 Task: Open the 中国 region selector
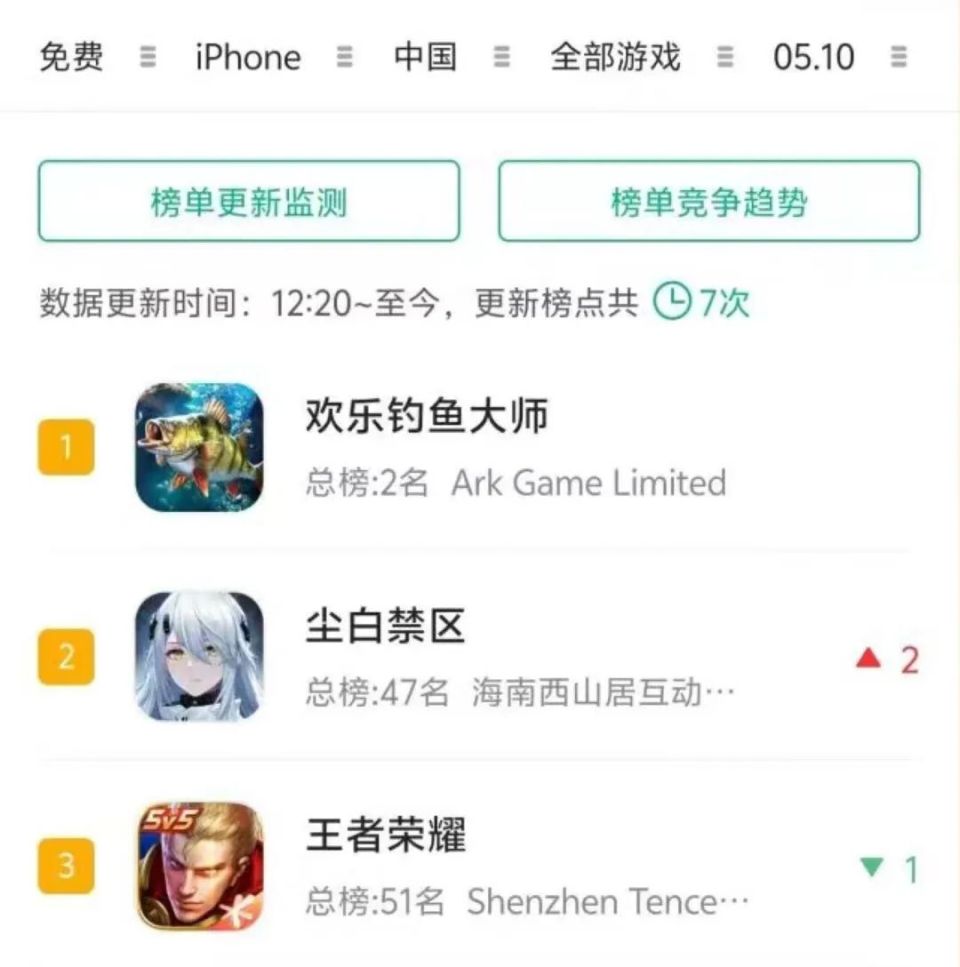(425, 58)
